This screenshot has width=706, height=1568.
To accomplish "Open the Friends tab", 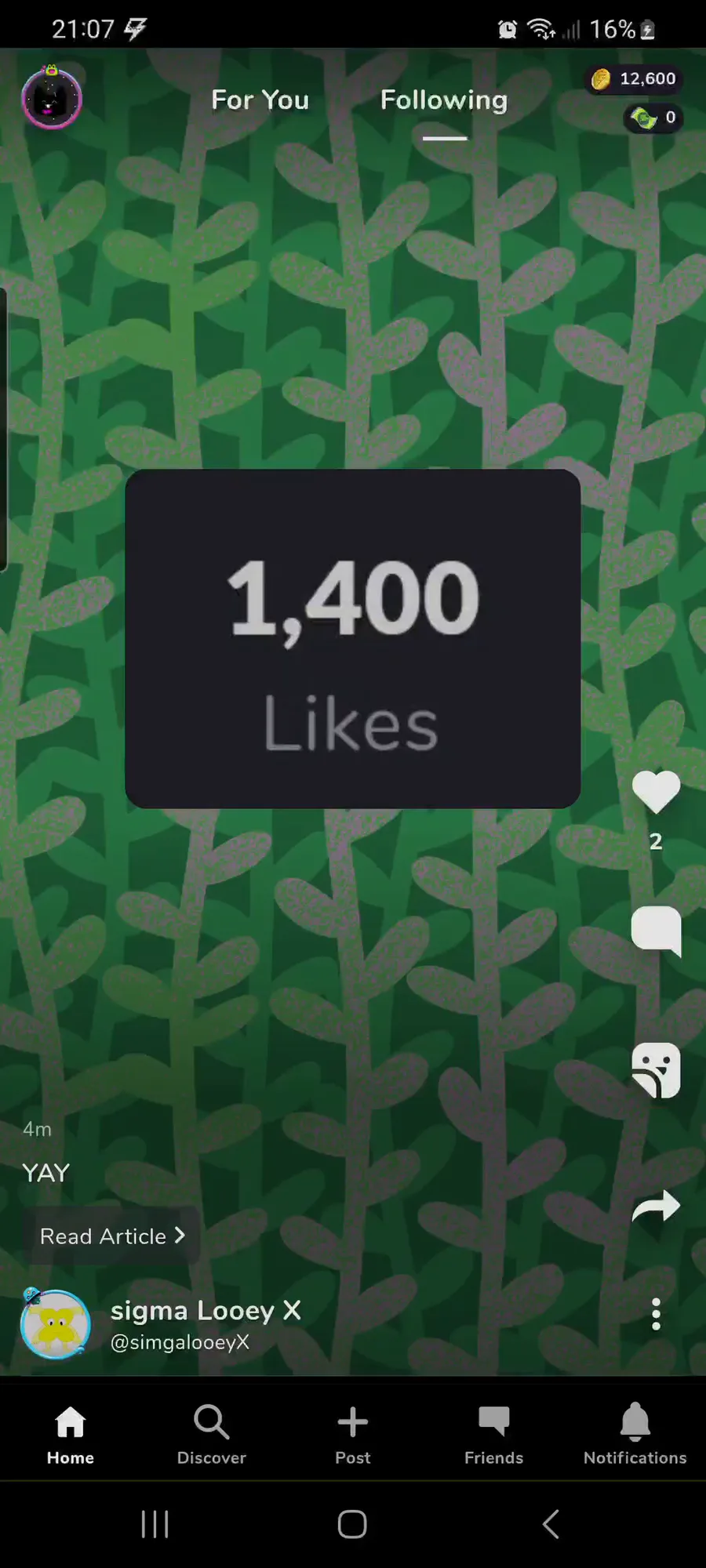I will 493,1435.
